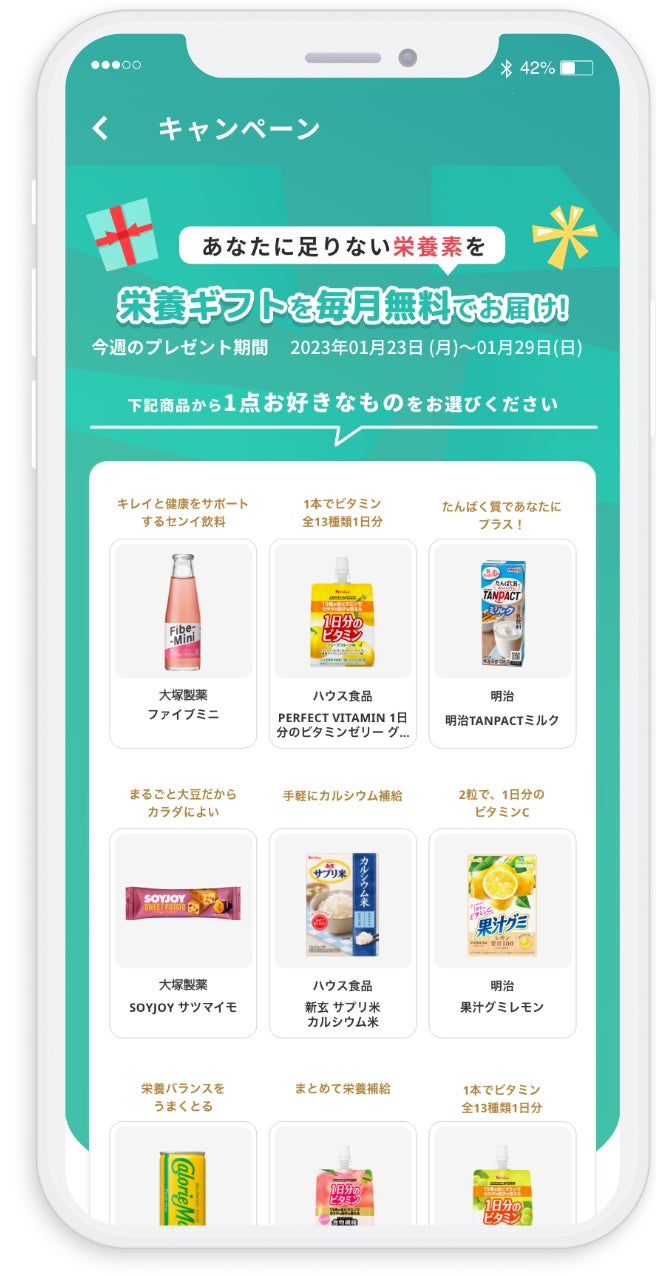
Task: Select the SOYJOY サツマイモ card
Action: pos(182,932)
